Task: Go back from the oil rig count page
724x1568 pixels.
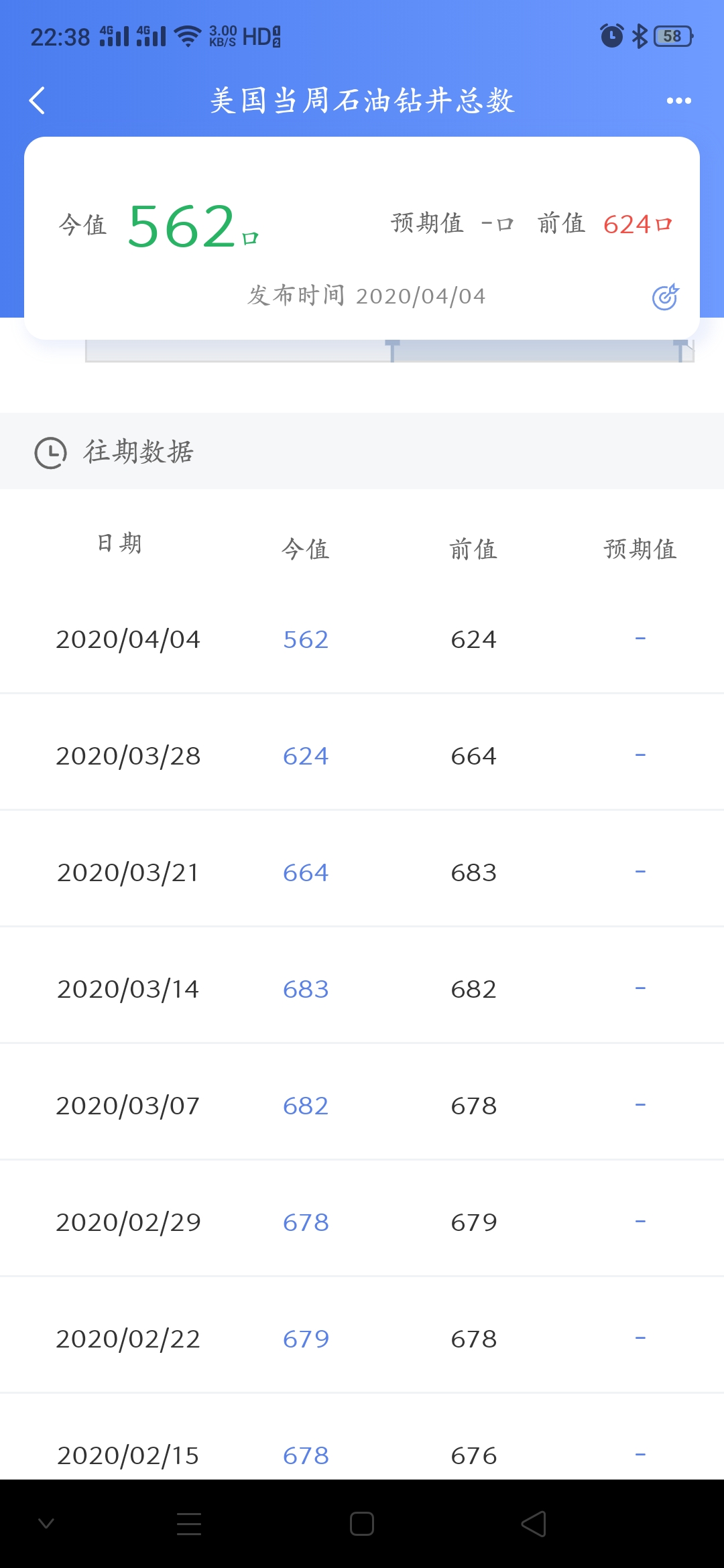Action: 38,101
